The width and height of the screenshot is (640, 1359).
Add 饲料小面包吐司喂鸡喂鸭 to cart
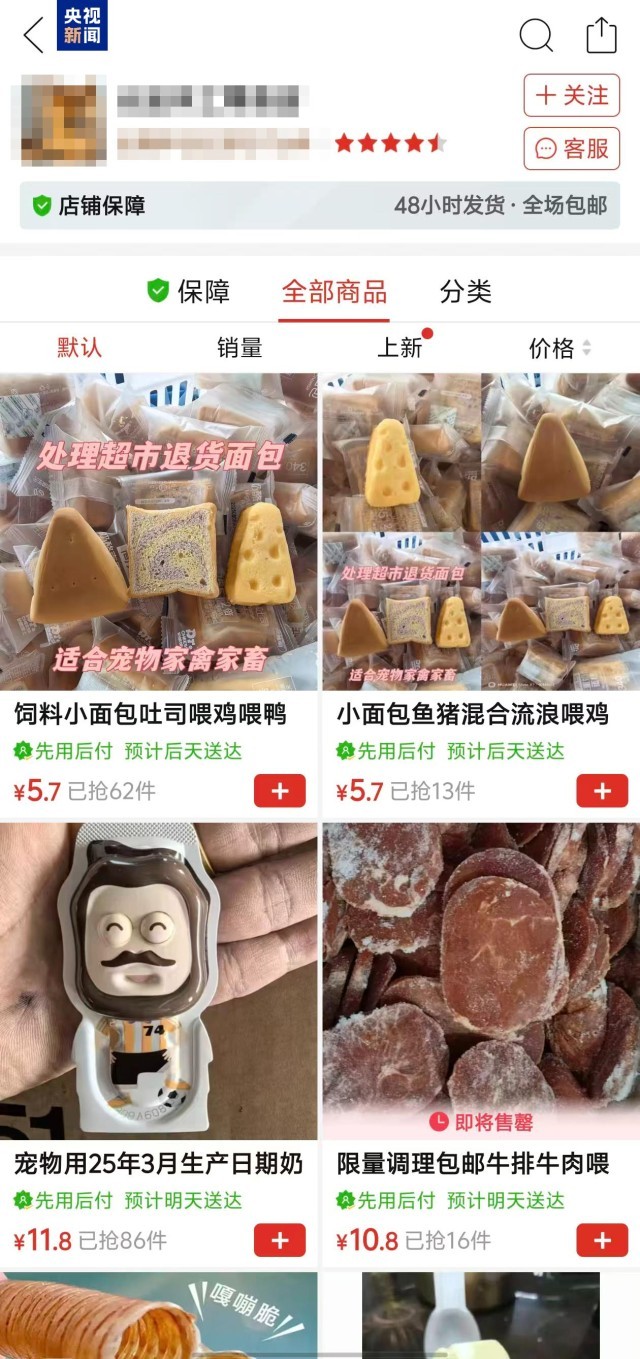pyautogui.click(x=280, y=791)
